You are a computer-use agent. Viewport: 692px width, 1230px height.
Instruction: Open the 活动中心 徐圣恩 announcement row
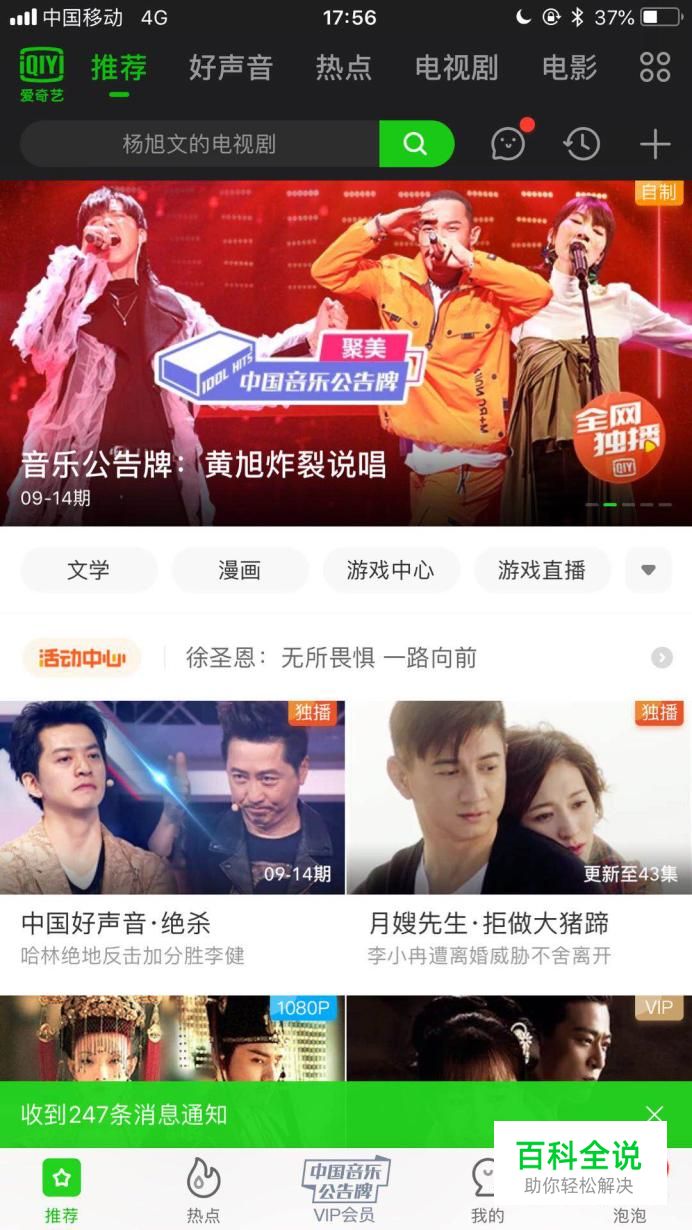pyautogui.click(x=346, y=658)
